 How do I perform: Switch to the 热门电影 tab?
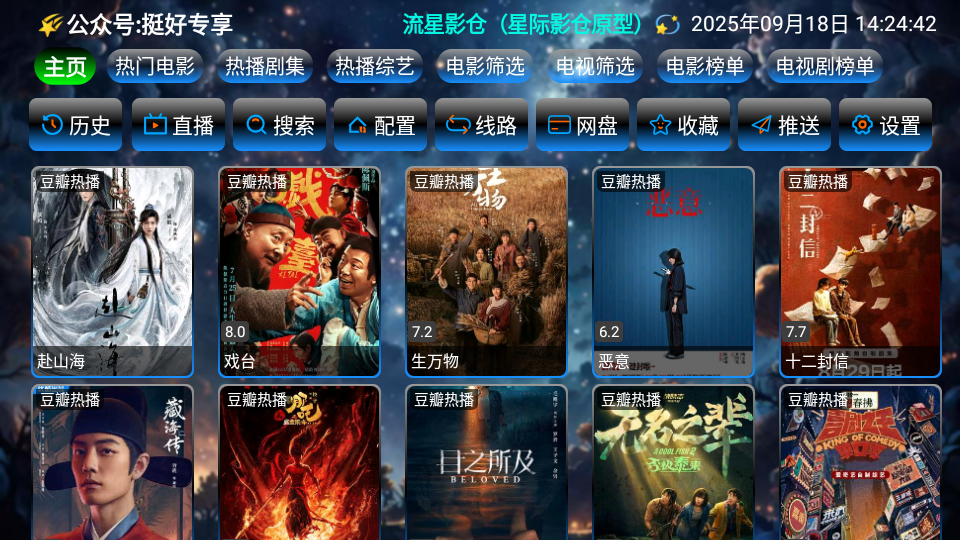point(155,67)
